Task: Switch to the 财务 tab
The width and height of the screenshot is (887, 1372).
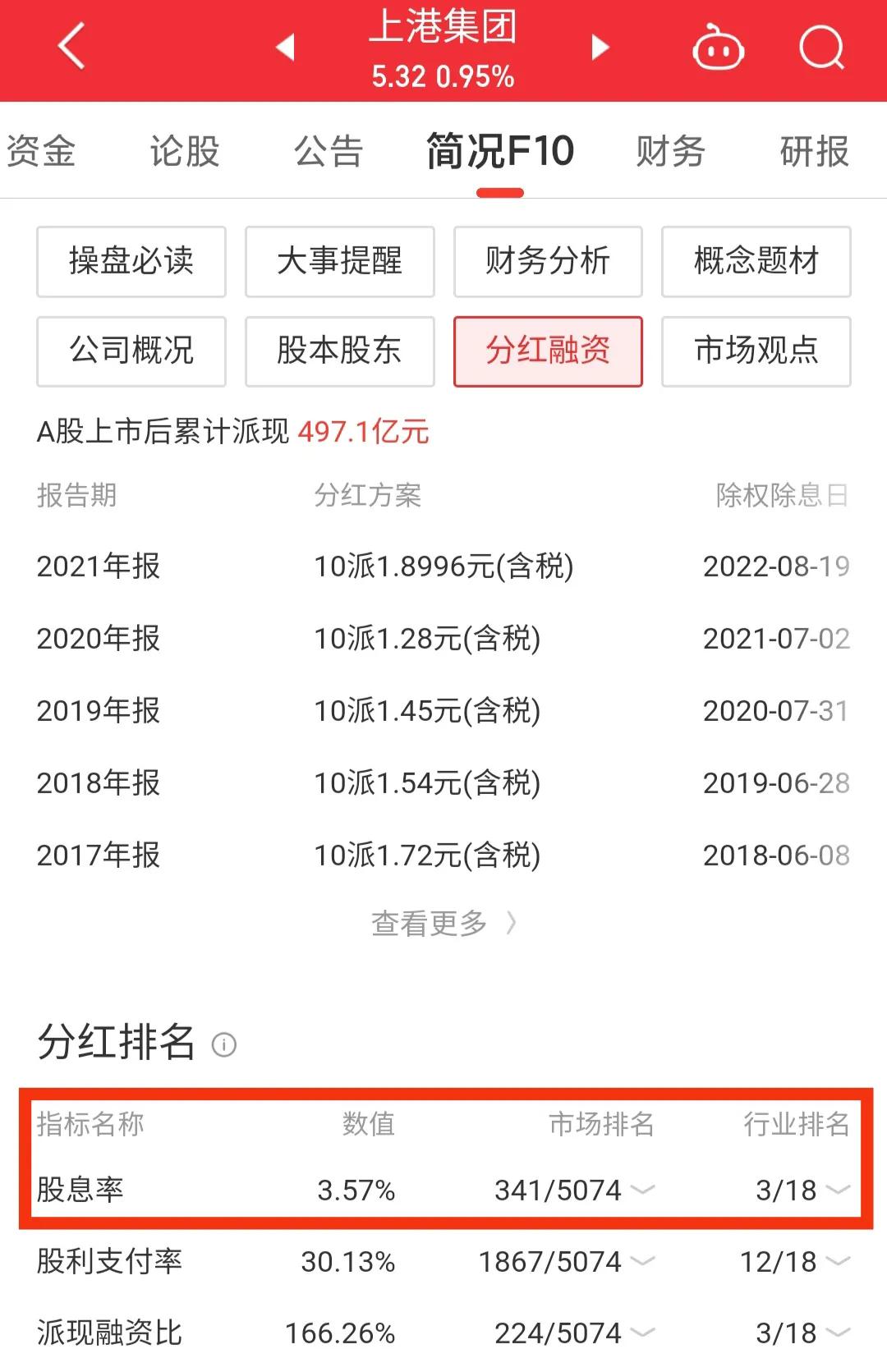Action: coord(669,150)
